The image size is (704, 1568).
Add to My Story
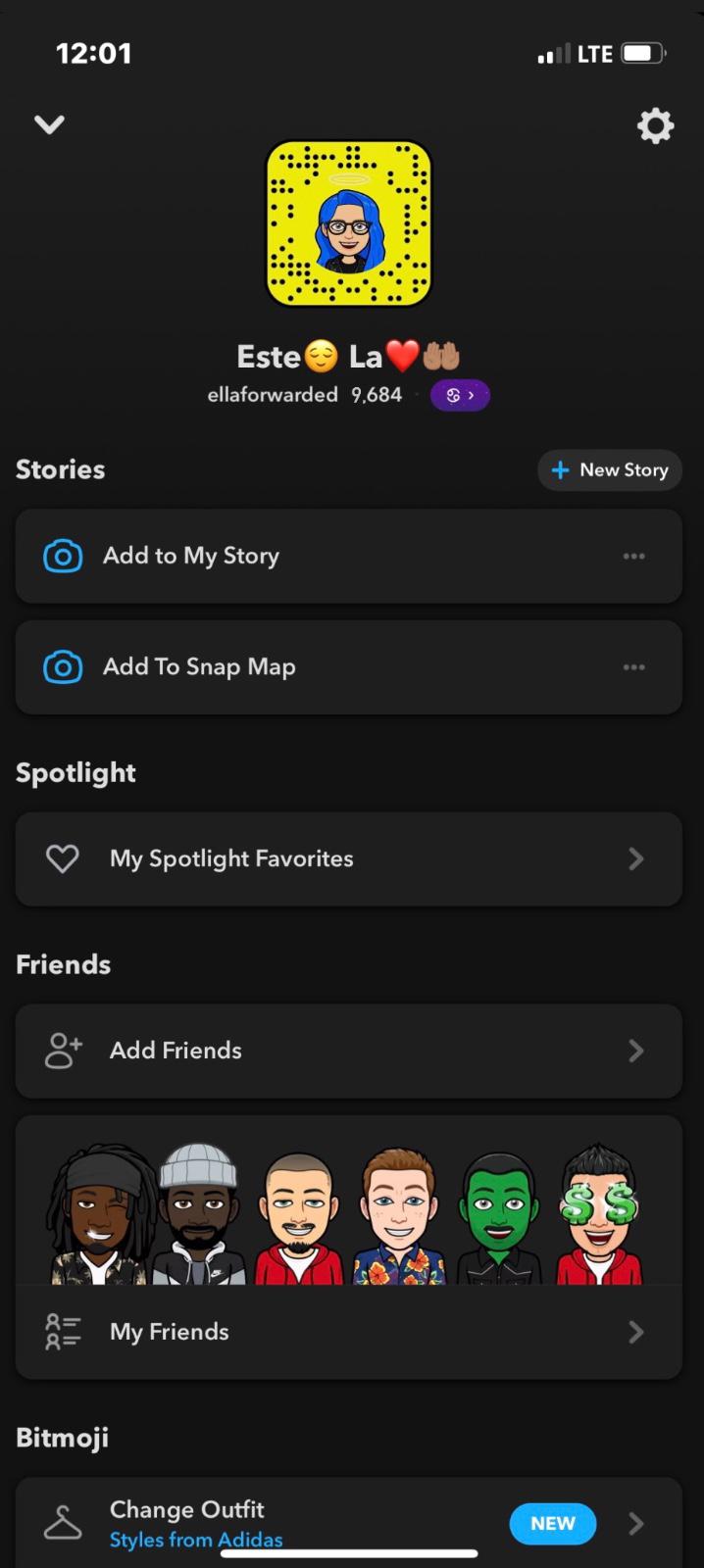294,556
